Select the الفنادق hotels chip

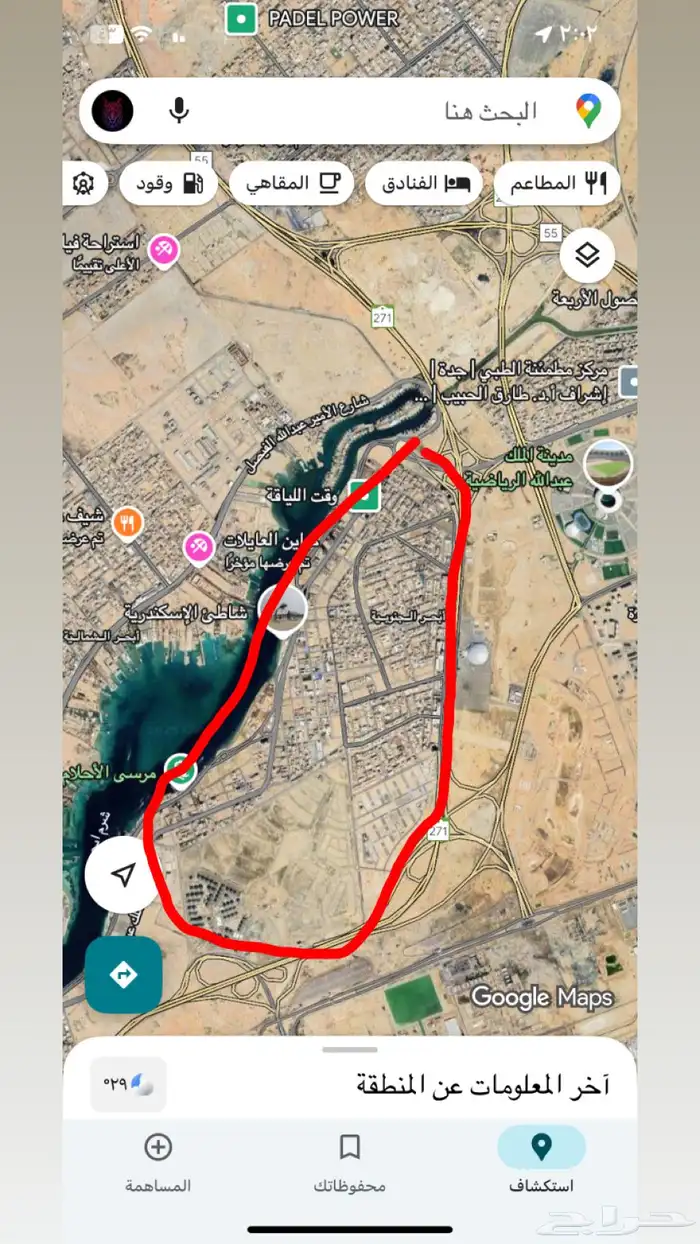pos(424,183)
